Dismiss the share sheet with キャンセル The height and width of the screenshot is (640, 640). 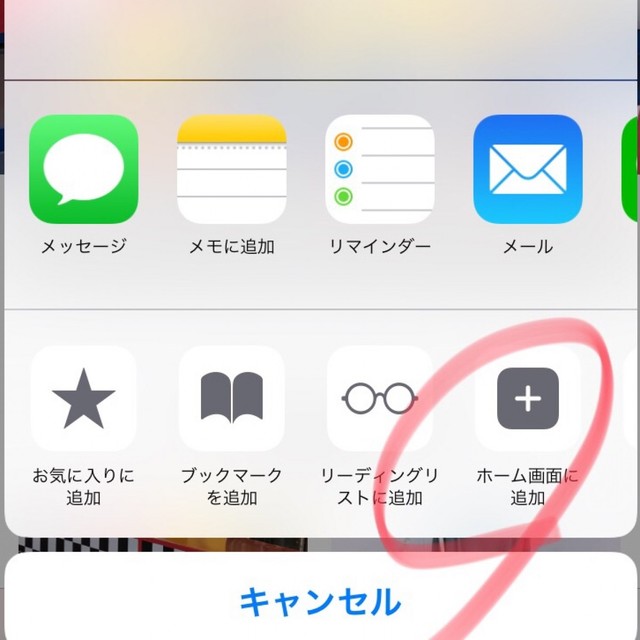point(320,601)
